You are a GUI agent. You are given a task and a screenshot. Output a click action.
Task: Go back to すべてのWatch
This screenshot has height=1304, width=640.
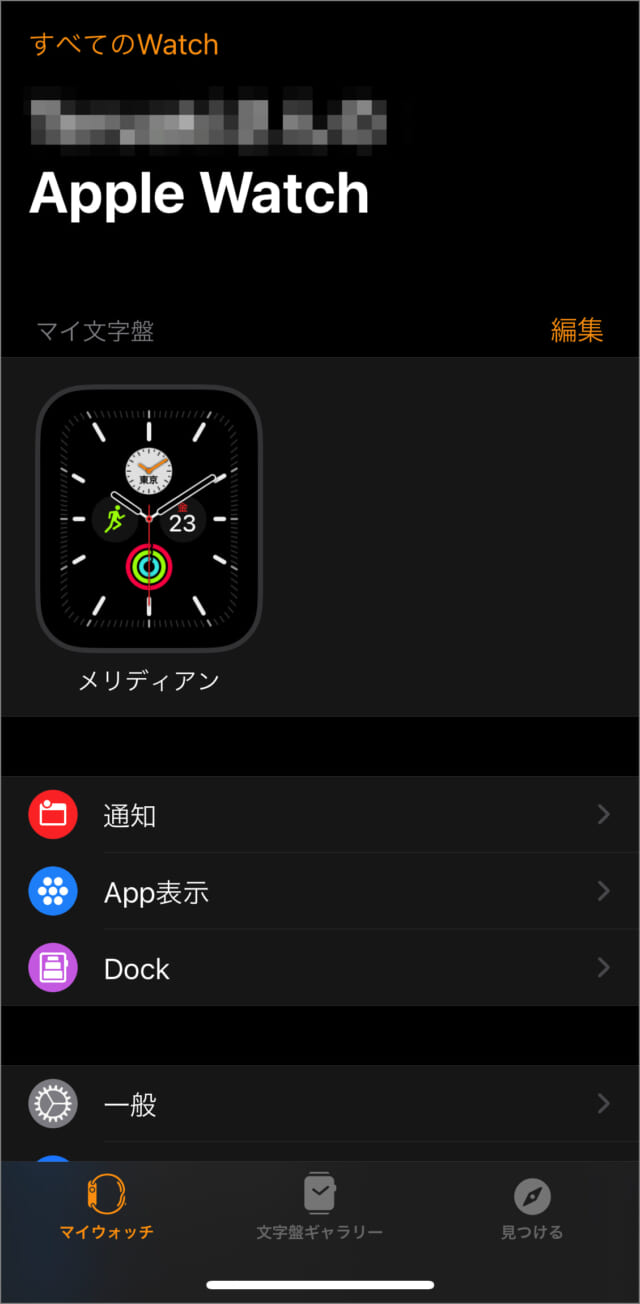124,45
